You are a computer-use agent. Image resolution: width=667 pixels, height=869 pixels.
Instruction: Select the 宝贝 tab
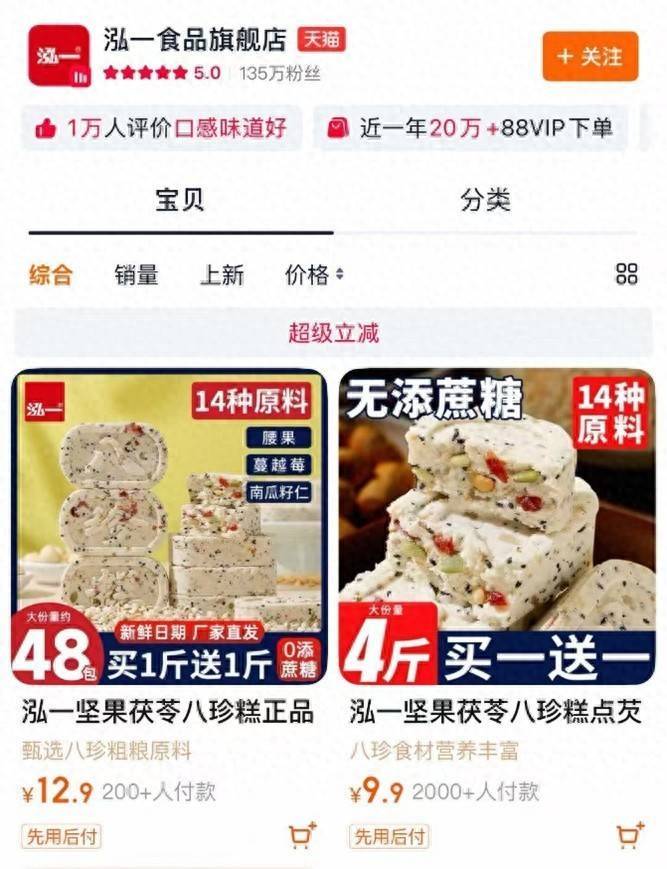coord(180,200)
